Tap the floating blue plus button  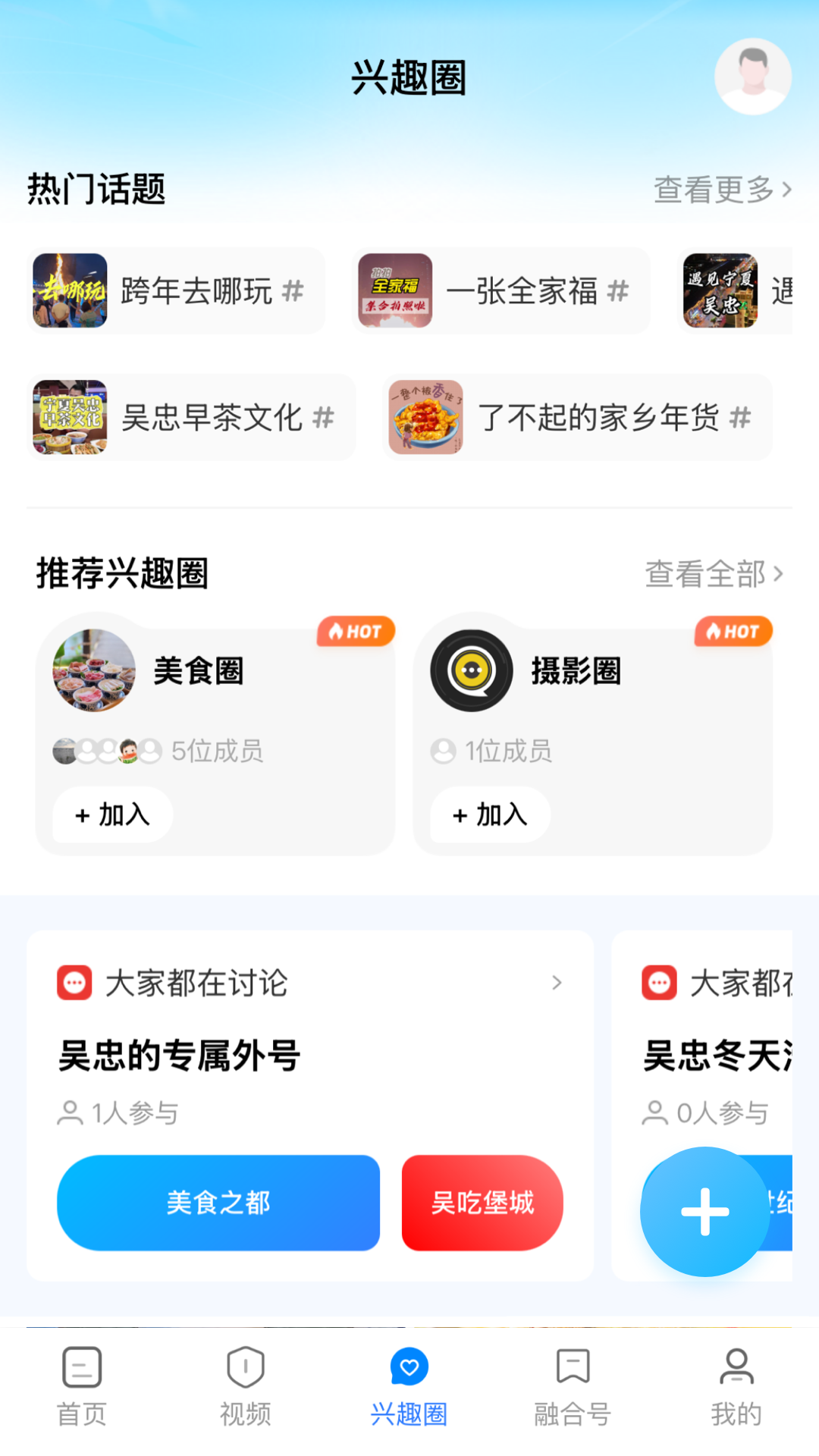tap(704, 1211)
